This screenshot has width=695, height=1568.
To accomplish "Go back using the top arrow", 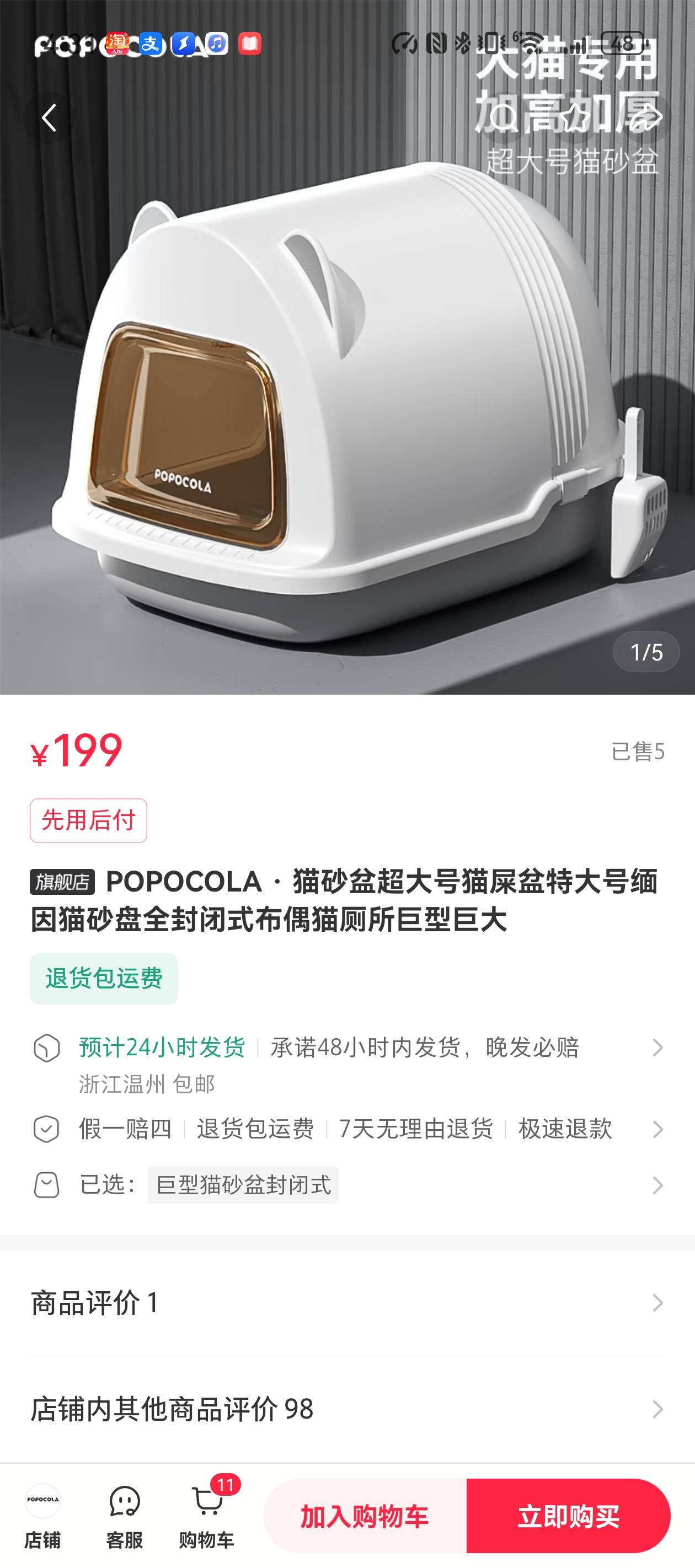I will tap(49, 117).
